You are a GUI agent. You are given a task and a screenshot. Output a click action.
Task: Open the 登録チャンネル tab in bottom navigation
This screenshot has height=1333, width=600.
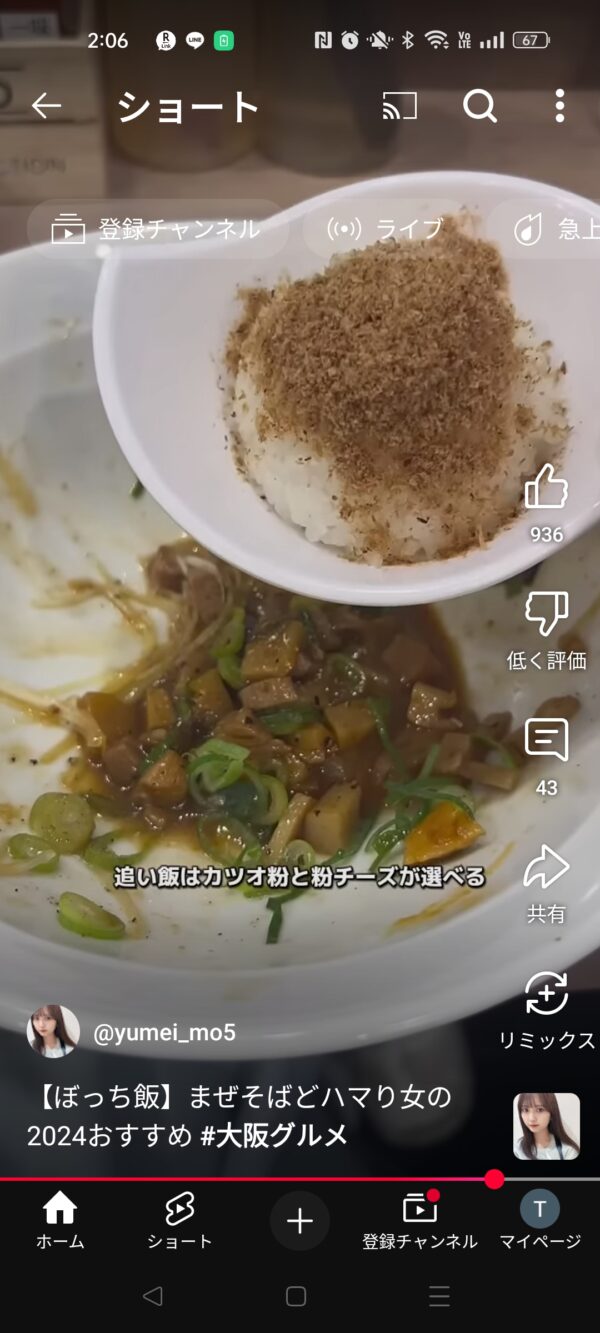[x=420, y=1221]
